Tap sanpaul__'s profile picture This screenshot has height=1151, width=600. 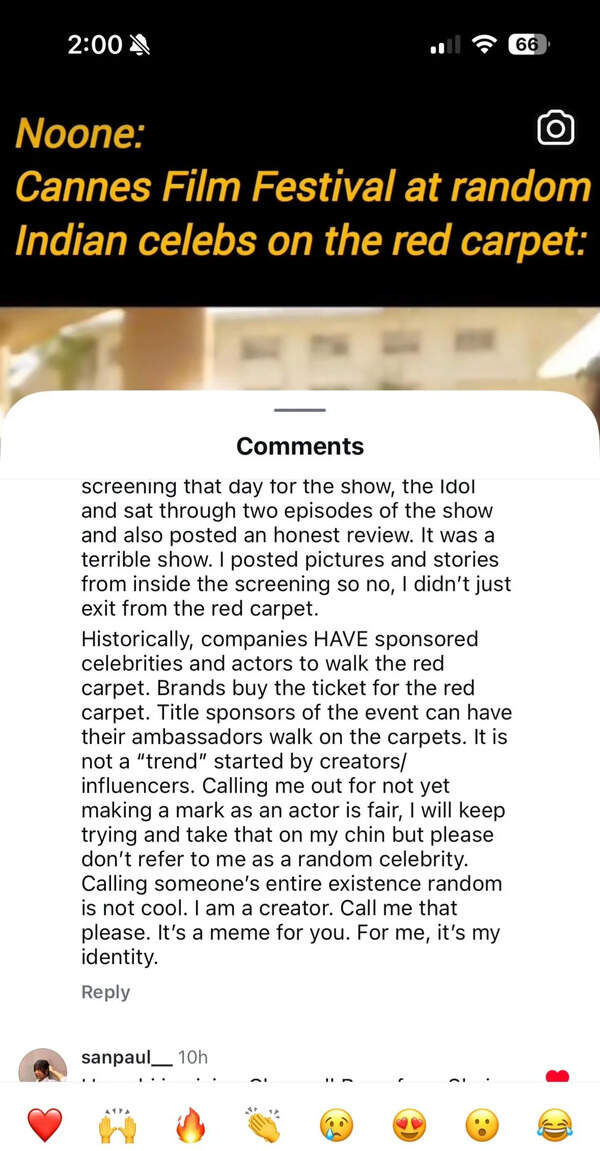click(43, 1066)
